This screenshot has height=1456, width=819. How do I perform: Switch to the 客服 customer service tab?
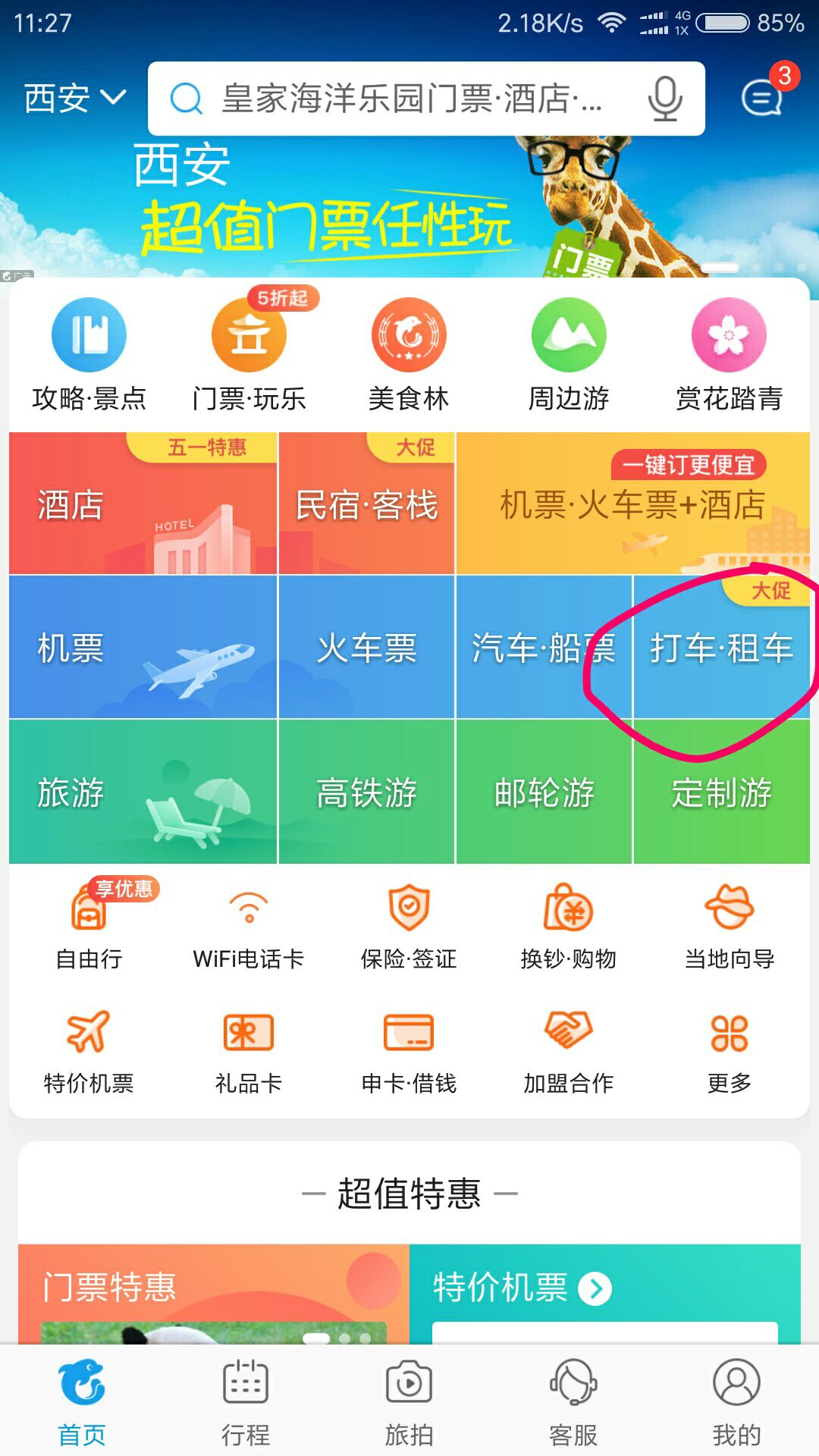click(x=573, y=1401)
